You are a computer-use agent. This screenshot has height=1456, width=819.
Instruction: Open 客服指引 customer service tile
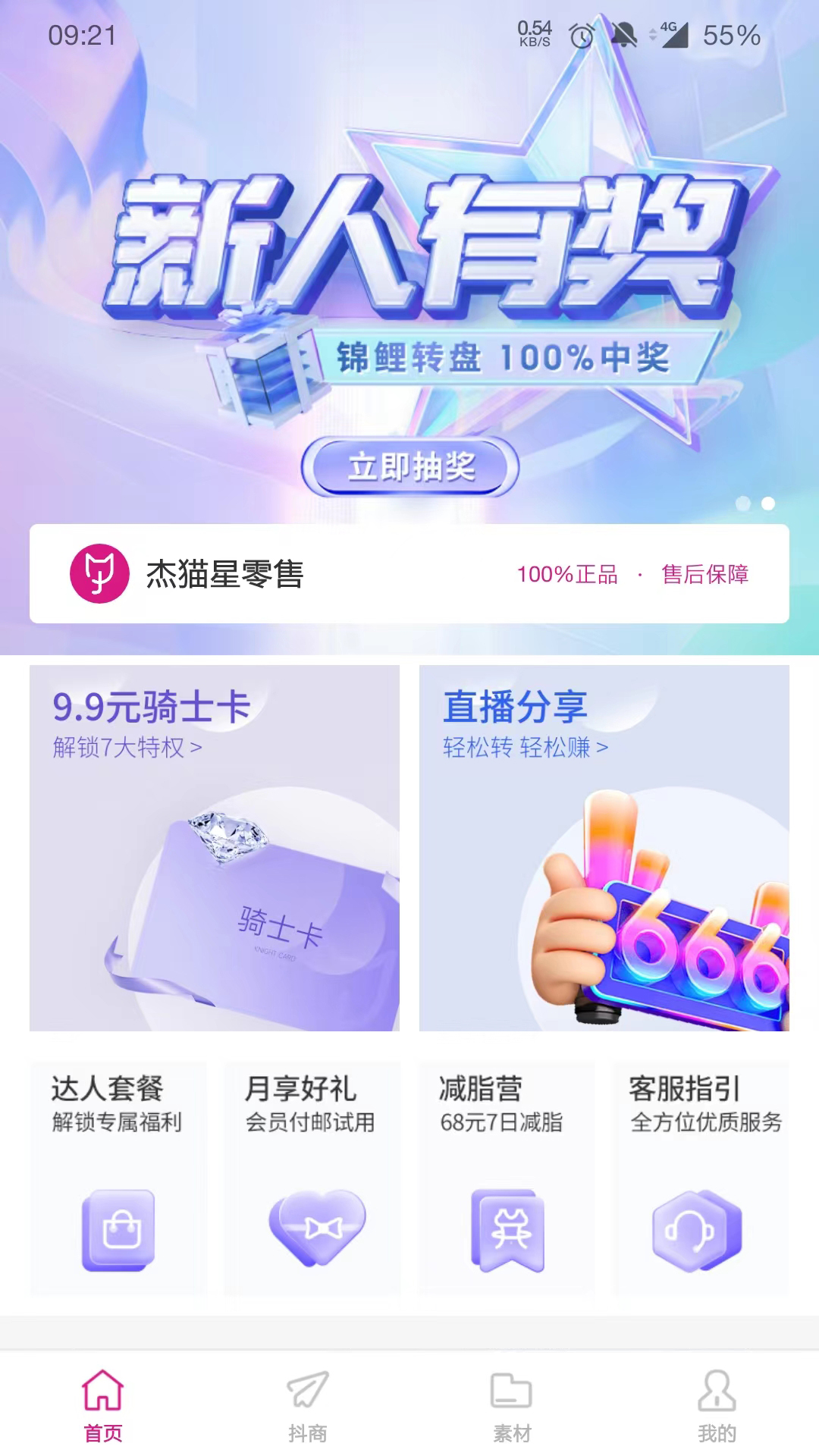point(701,1178)
